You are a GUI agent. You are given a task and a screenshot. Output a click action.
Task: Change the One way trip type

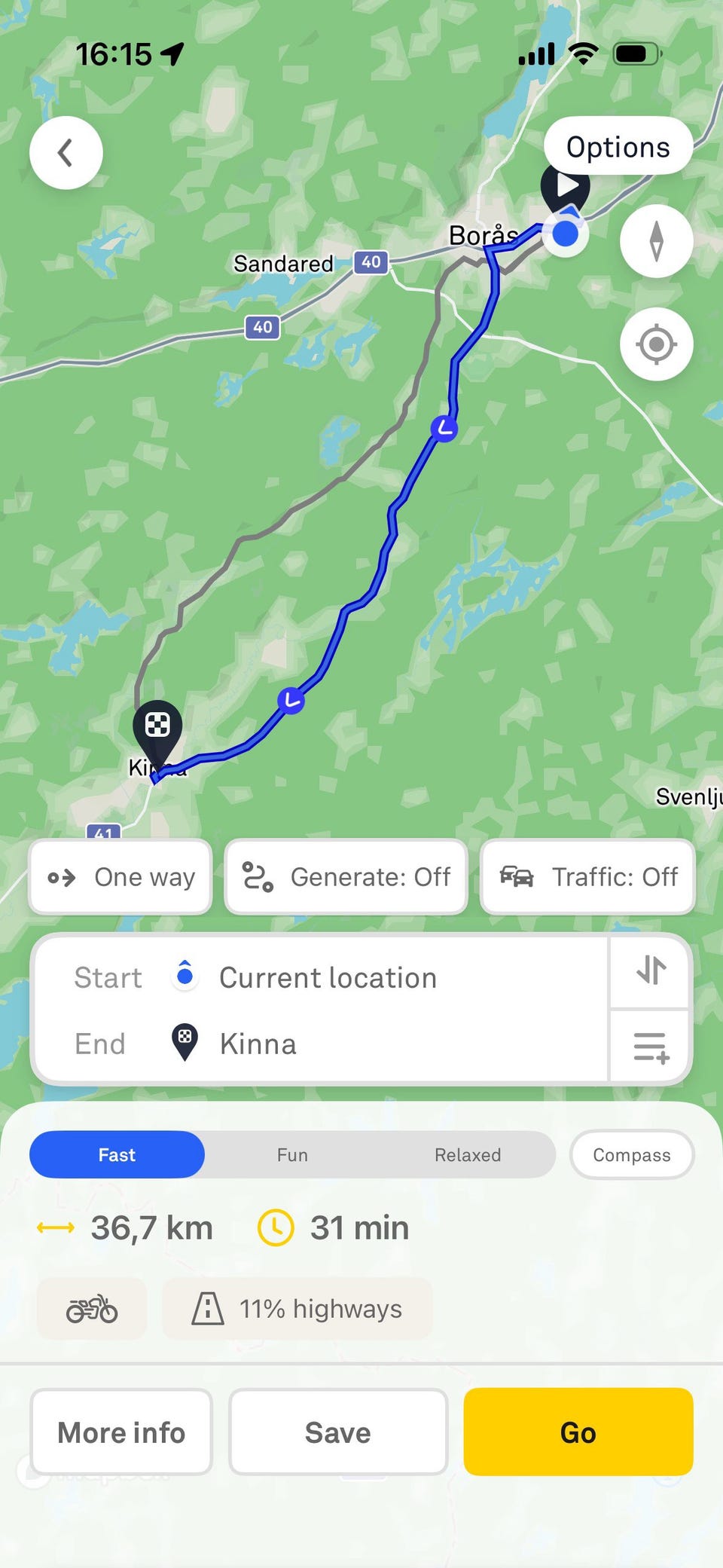(x=120, y=877)
